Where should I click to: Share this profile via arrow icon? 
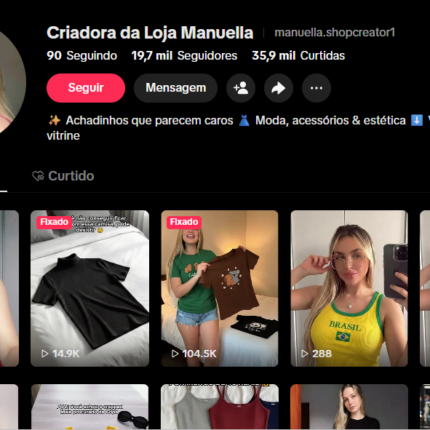tap(279, 88)
